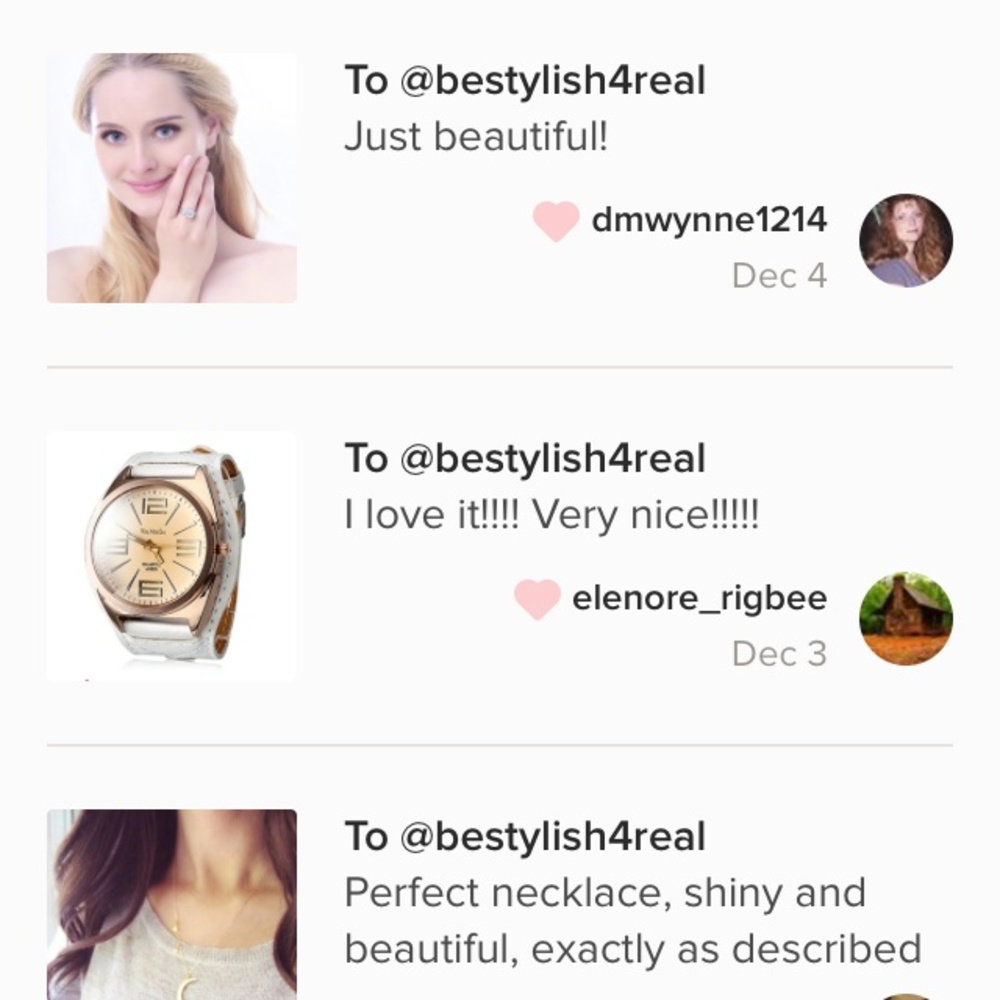View dmwynne1214's profile picture
Viewport: 1000px width, 1000px height.
tap(906, 240)
